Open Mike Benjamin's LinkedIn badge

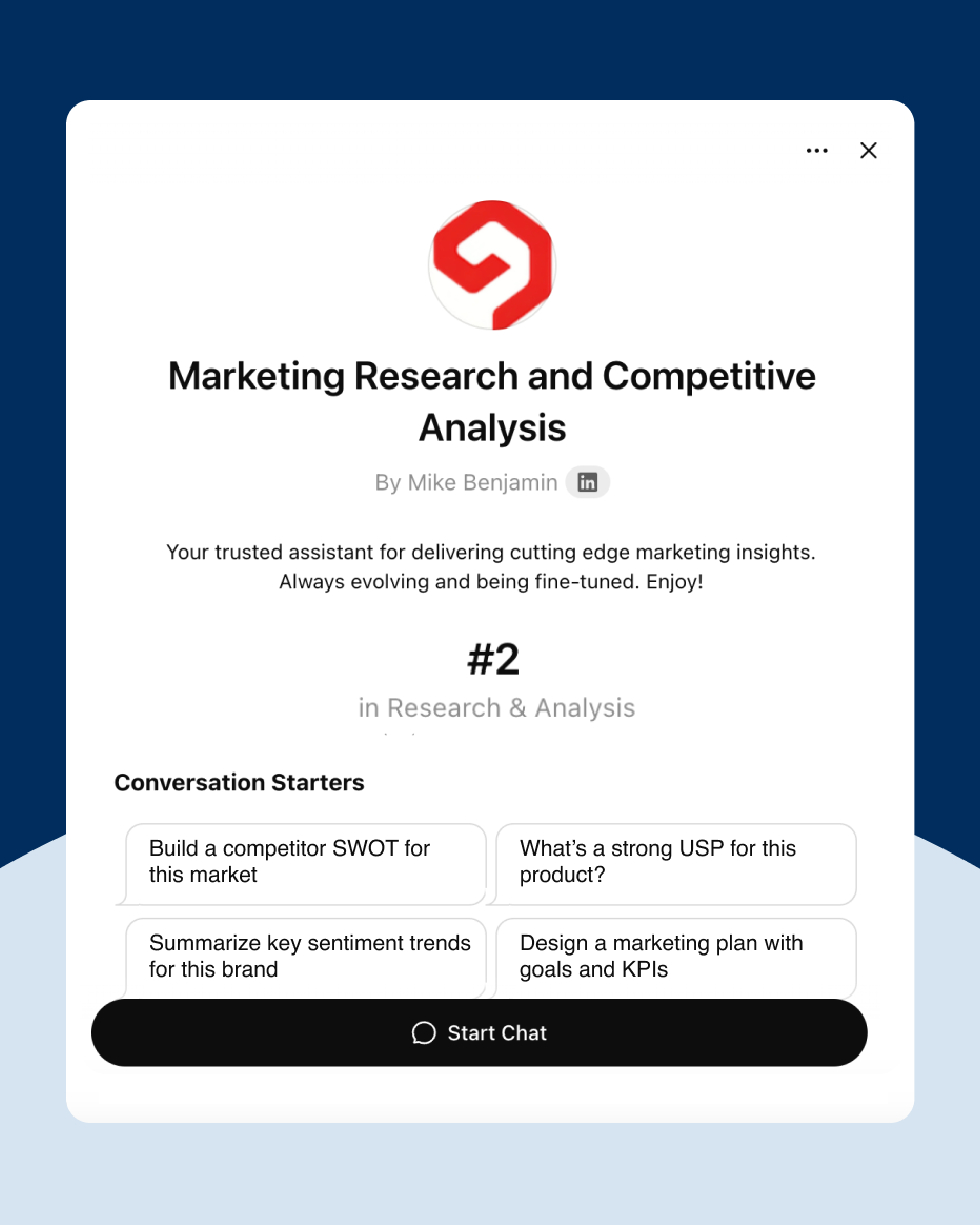pos(588,483)
